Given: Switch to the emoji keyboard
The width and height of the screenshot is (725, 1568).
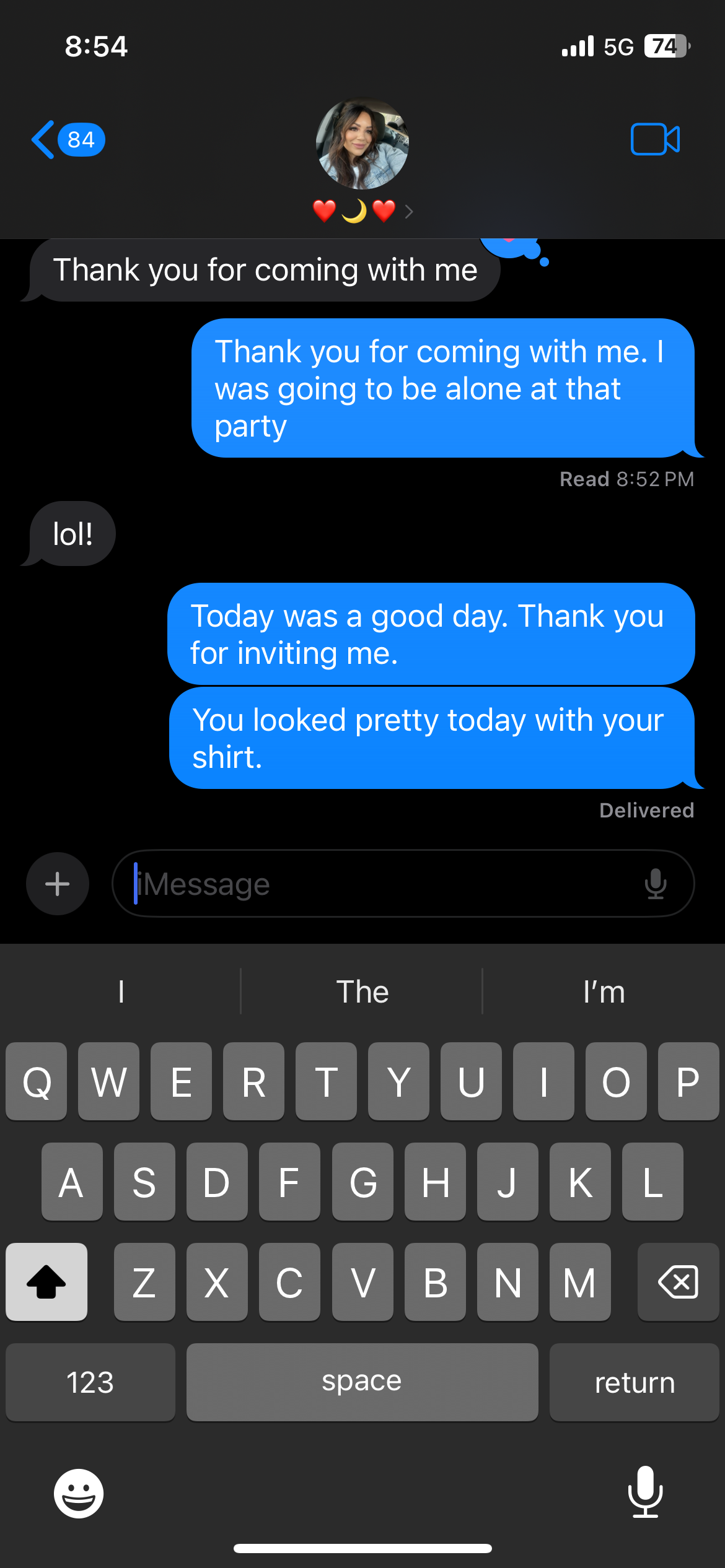Looking at the screenshot, I should [x=79, y=1493].
